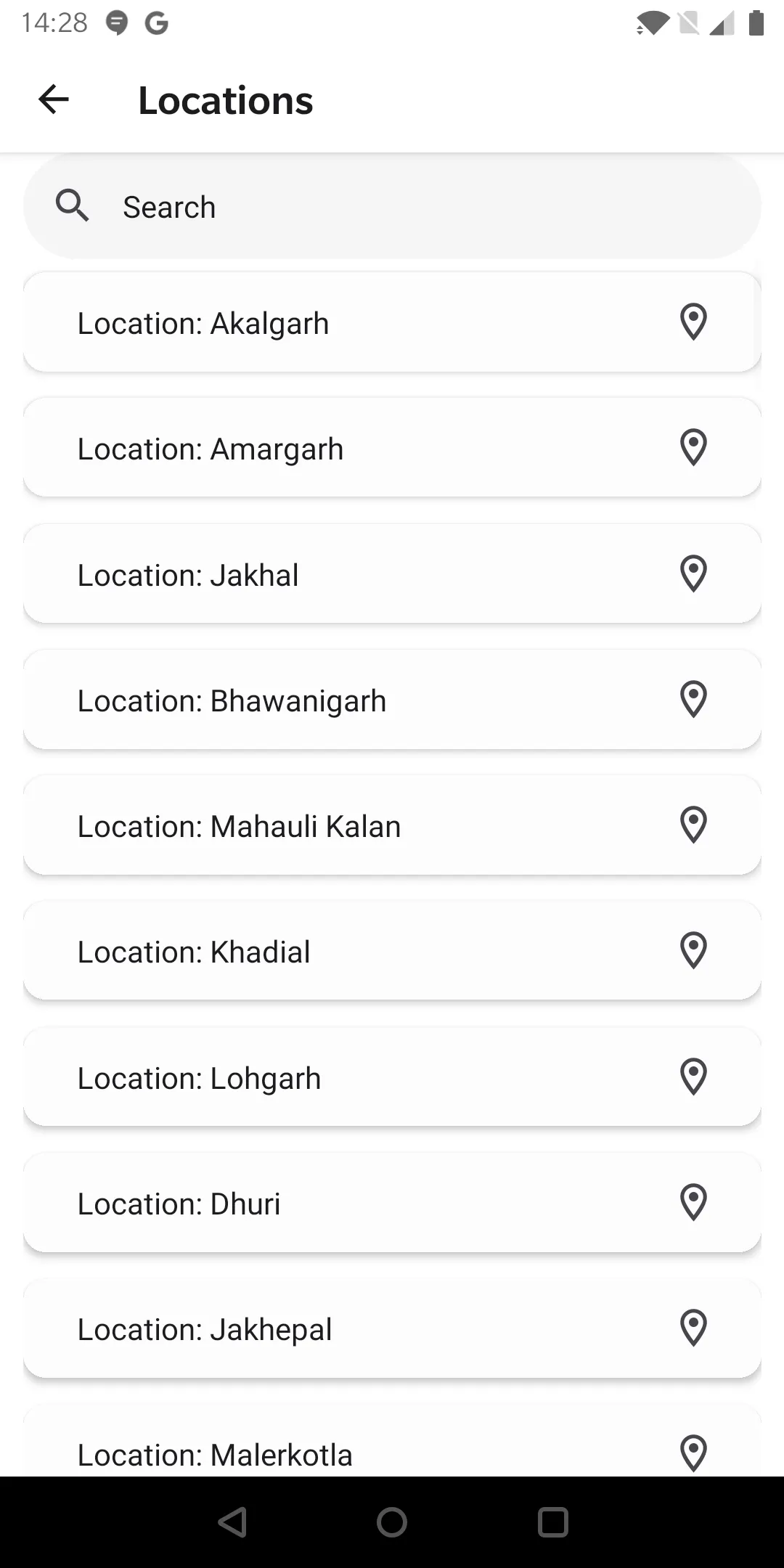Open the Akalgarh location
784x1568 pixels.
click(x=392, y=322)
